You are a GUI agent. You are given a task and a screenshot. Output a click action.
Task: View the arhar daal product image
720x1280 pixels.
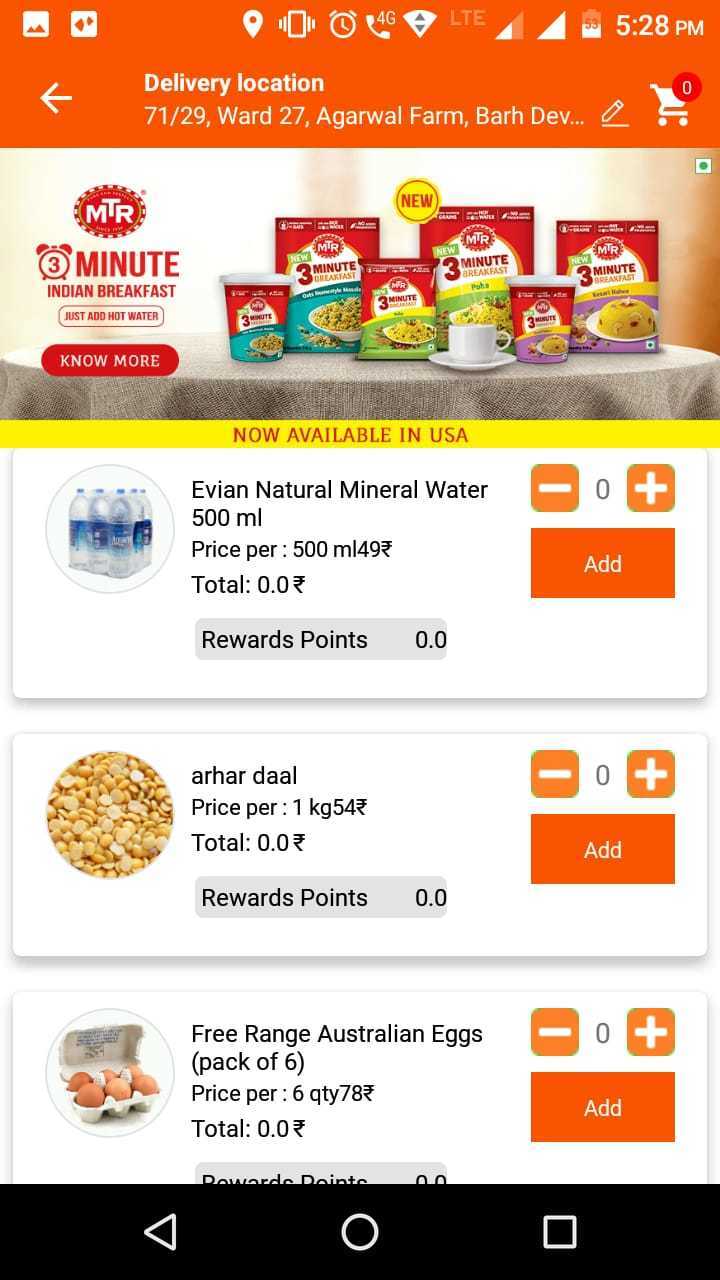[110, 814]
